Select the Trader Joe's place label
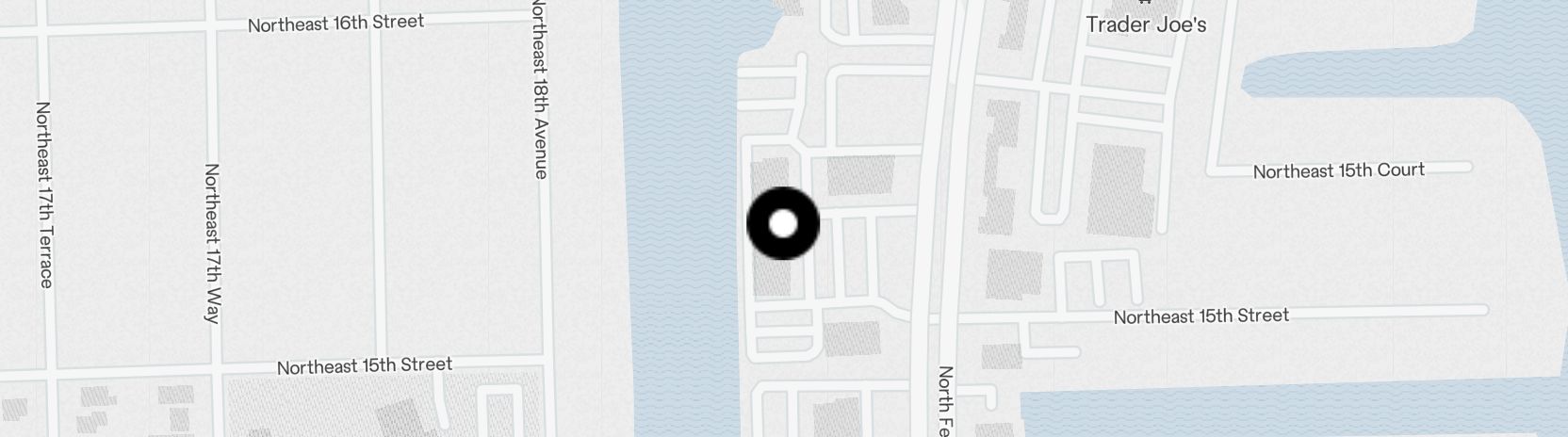The height and width of the screenshot is (437, 1568). click(x=1145, y=24)
